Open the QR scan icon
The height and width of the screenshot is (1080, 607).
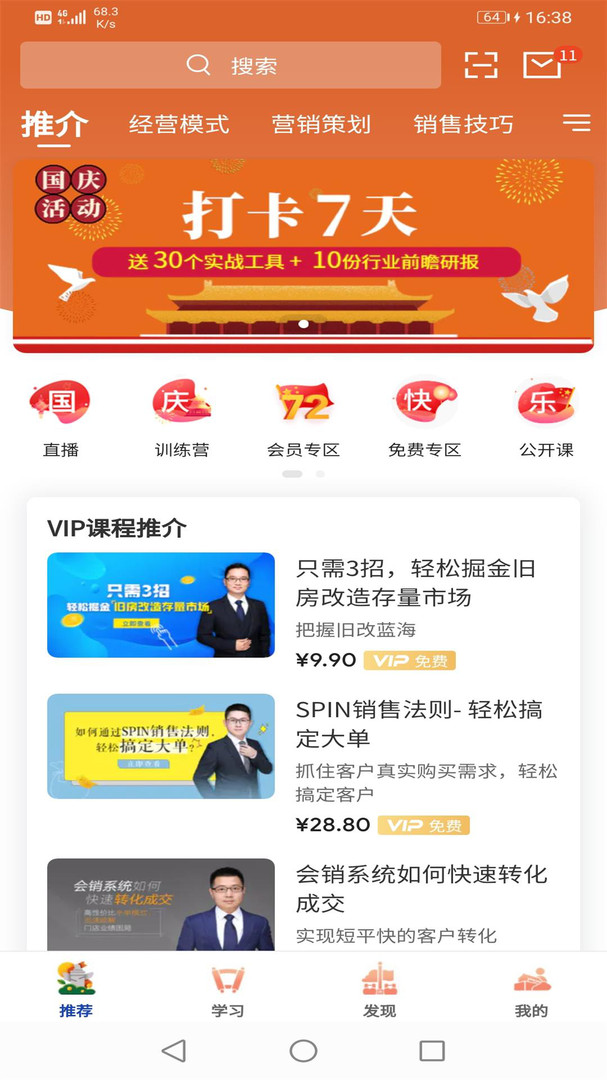pyautogui.click(x=481, y=65)
